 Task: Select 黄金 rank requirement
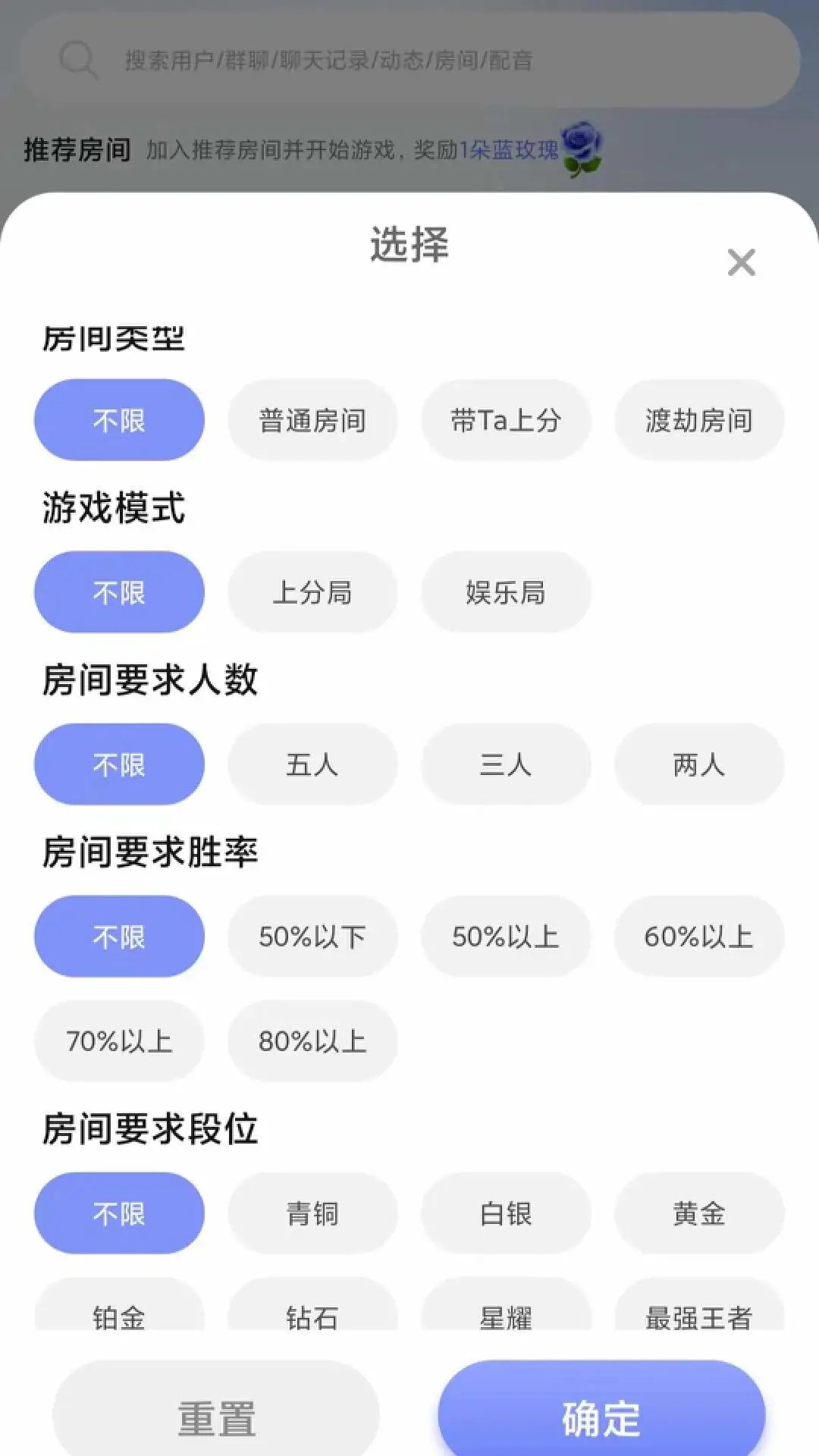(698, 1213)
